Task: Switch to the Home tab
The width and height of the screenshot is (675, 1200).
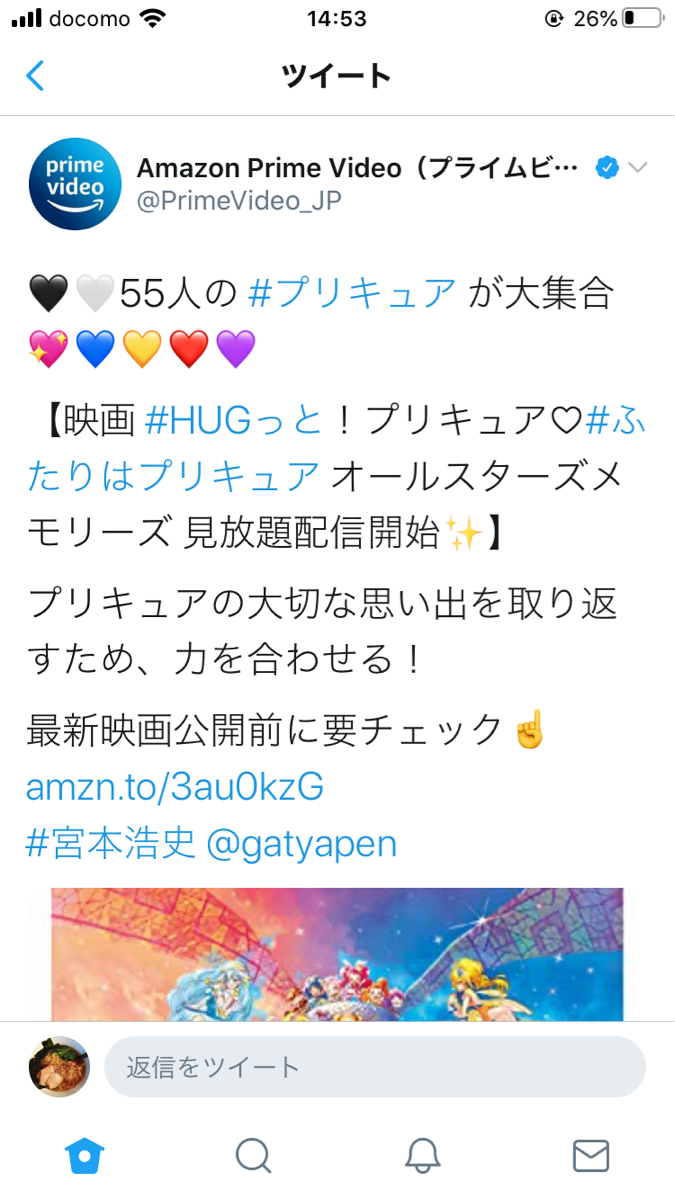Action: 85,1155
